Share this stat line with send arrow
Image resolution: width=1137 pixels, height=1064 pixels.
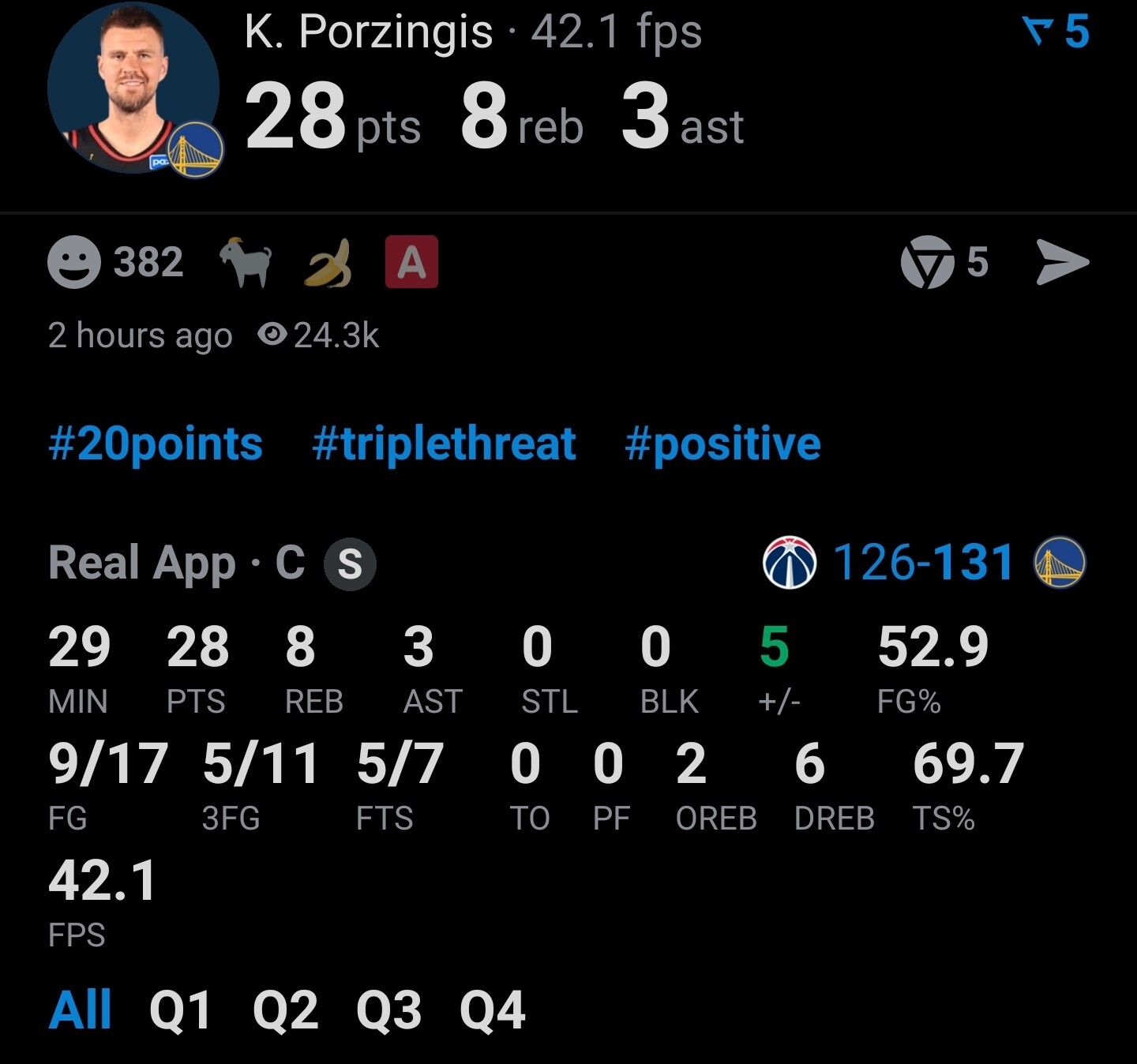click(1062, 262)
